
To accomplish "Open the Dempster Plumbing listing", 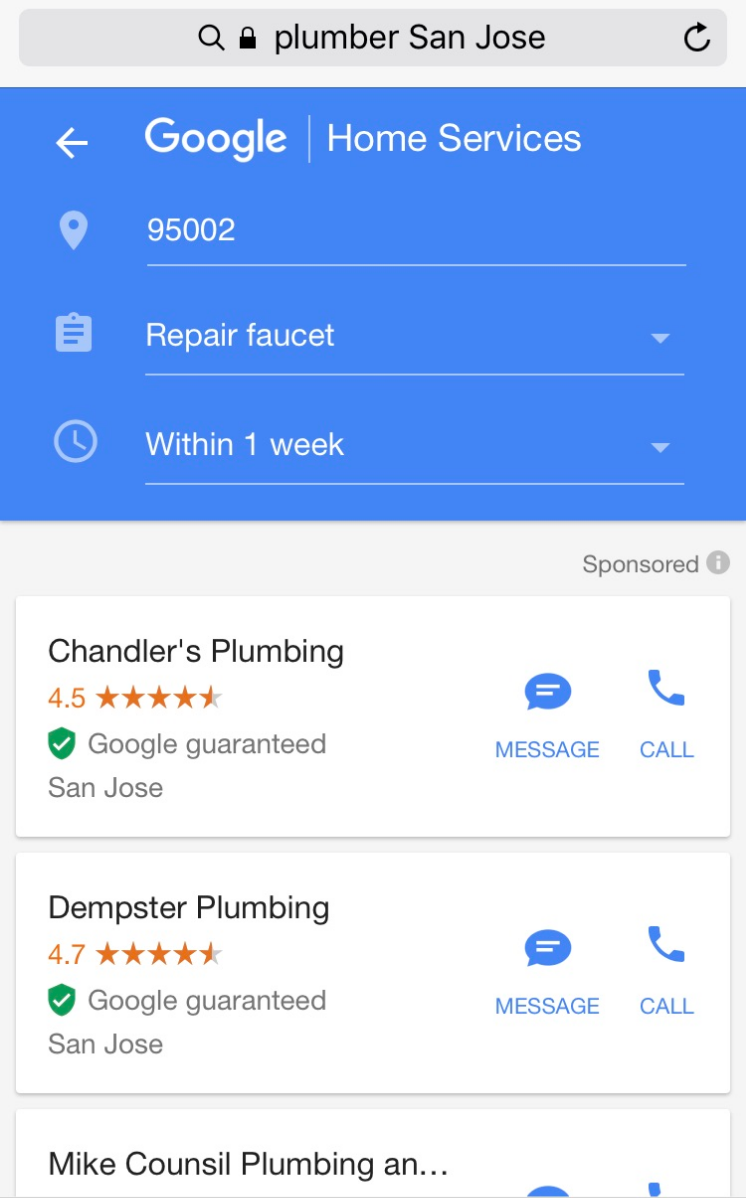I will pyautogui.click(x=189, y=908).
